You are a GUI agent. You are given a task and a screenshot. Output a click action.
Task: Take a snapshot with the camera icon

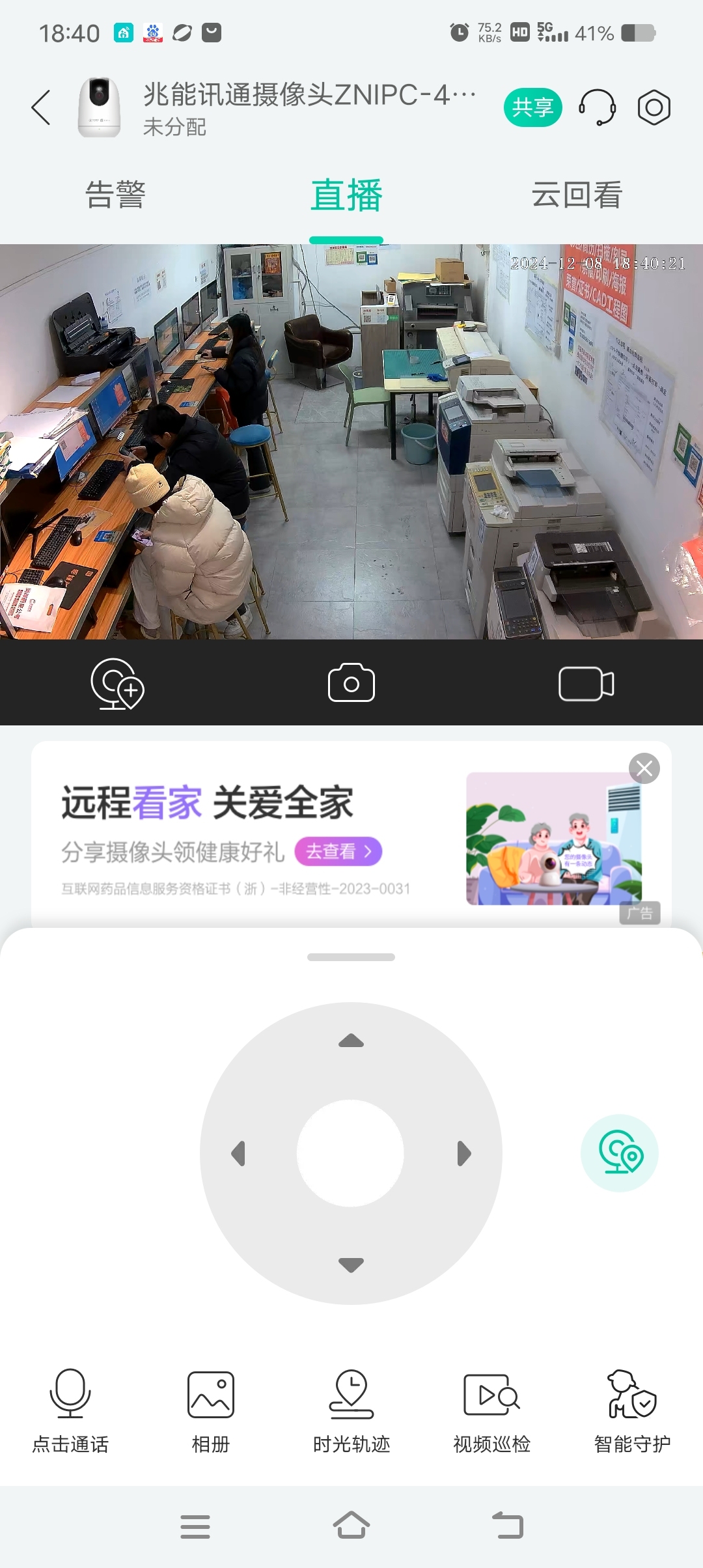point(351,683)
